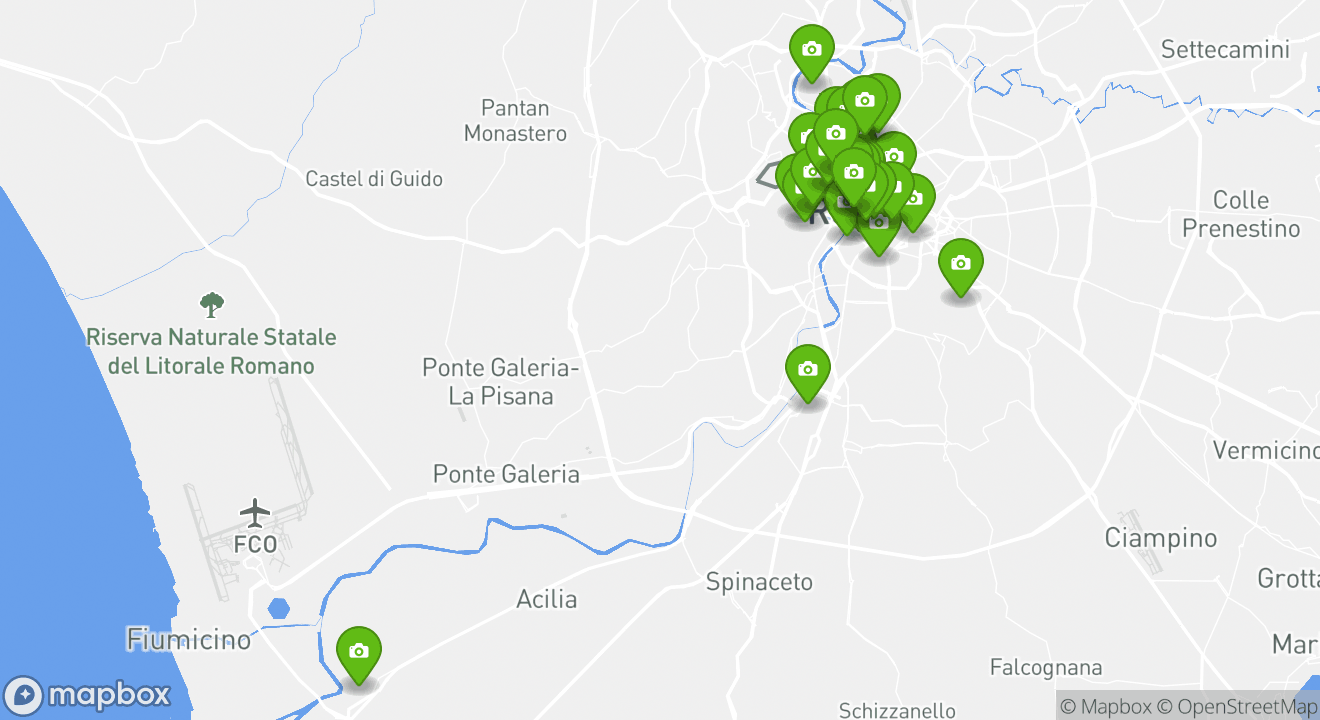Viewport: 1320px width, 720px height.
Task: Open the northernmost photo marker
Action: tap(811, 49)
